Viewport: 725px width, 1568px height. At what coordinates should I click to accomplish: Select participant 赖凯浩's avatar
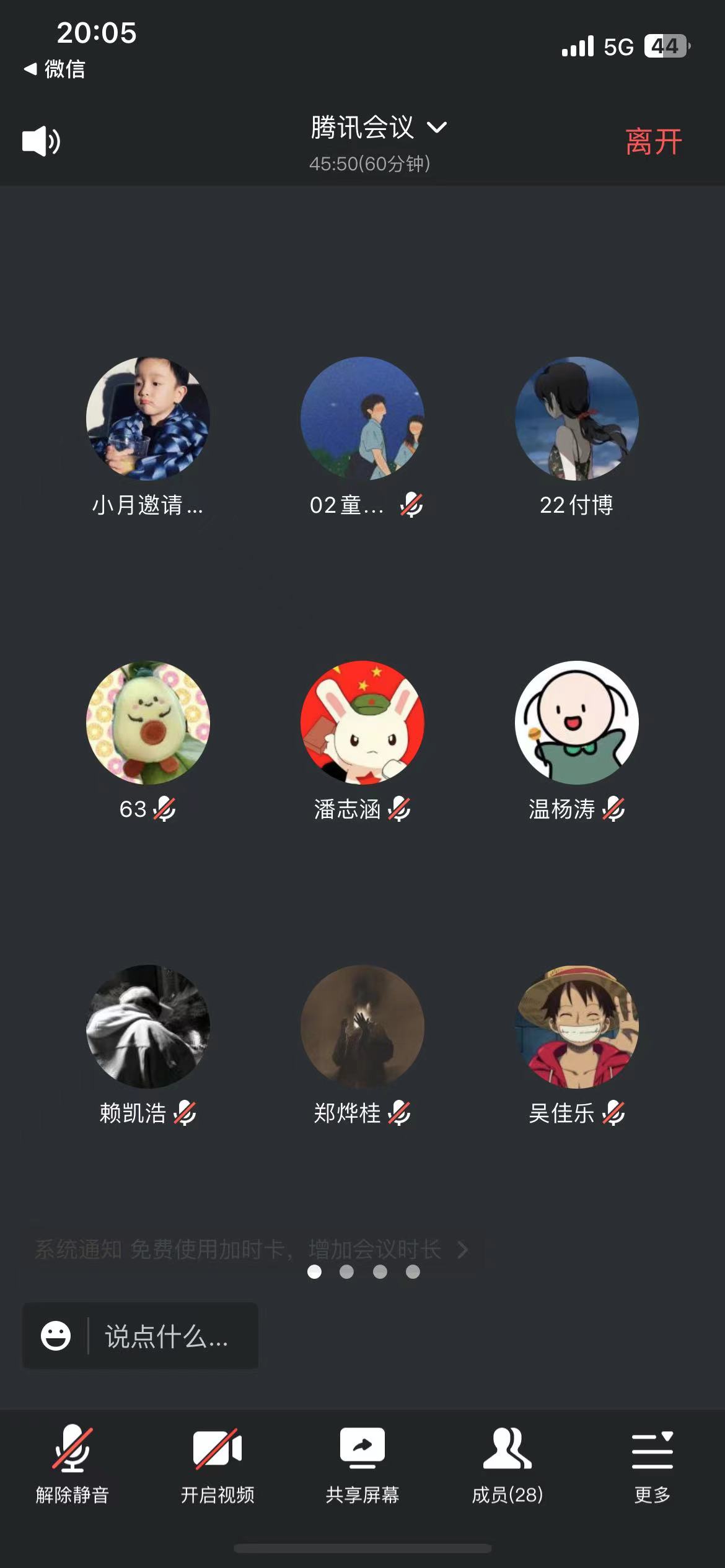(x=148, y=1027)
